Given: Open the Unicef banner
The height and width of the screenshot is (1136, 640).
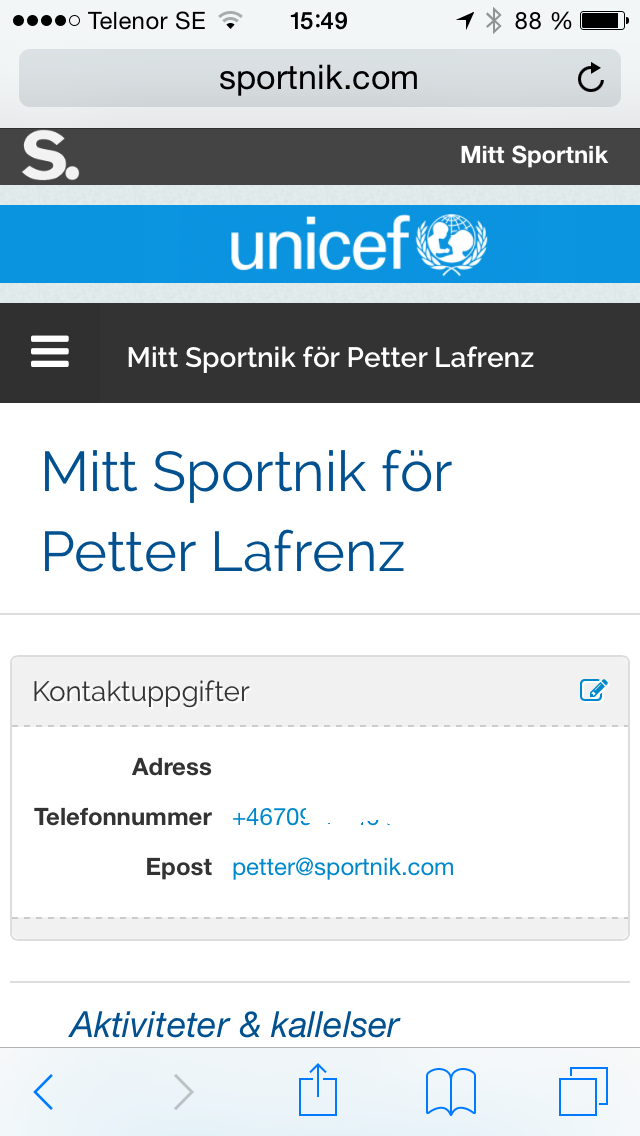Looking at the screenshot, I should [320, 244].
